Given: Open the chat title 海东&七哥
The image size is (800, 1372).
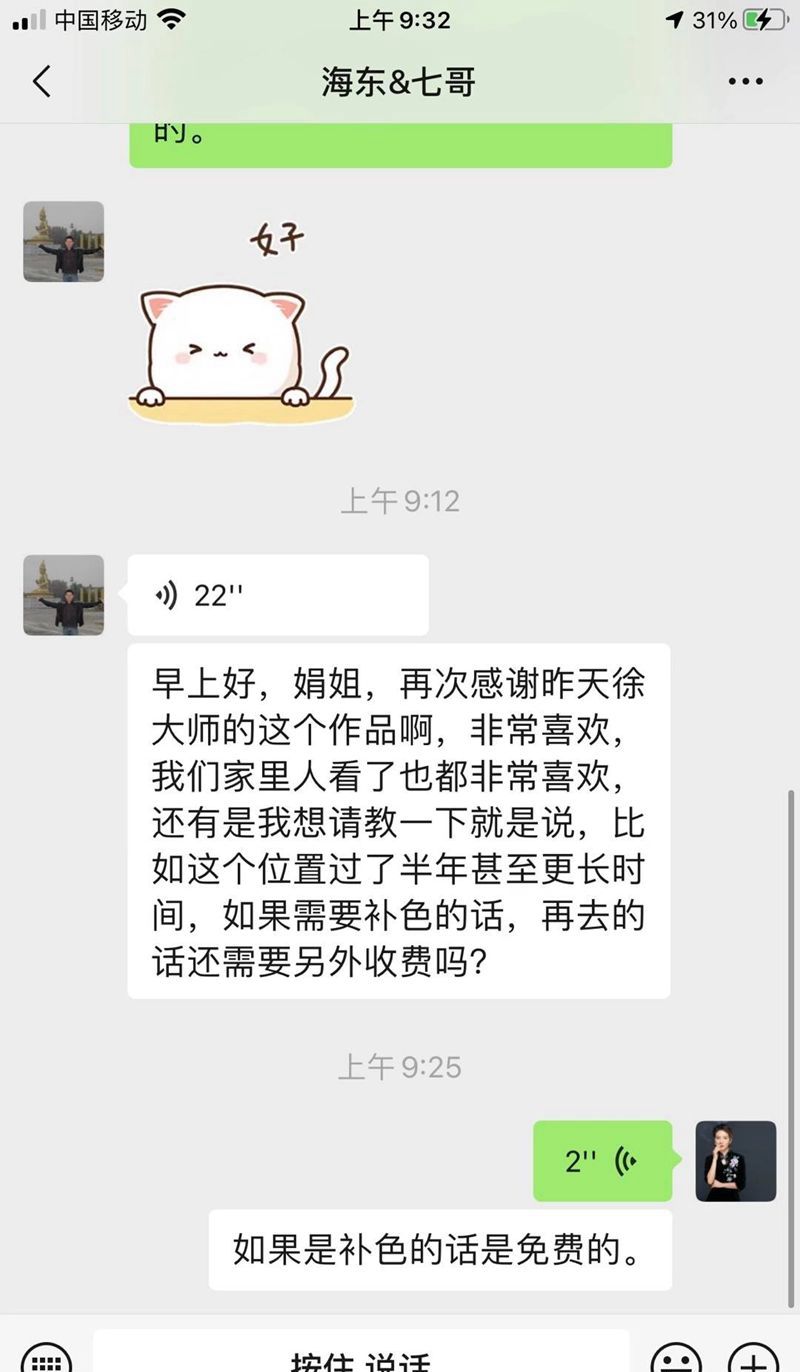Looking at the screenshot, I should click(400, 82).
